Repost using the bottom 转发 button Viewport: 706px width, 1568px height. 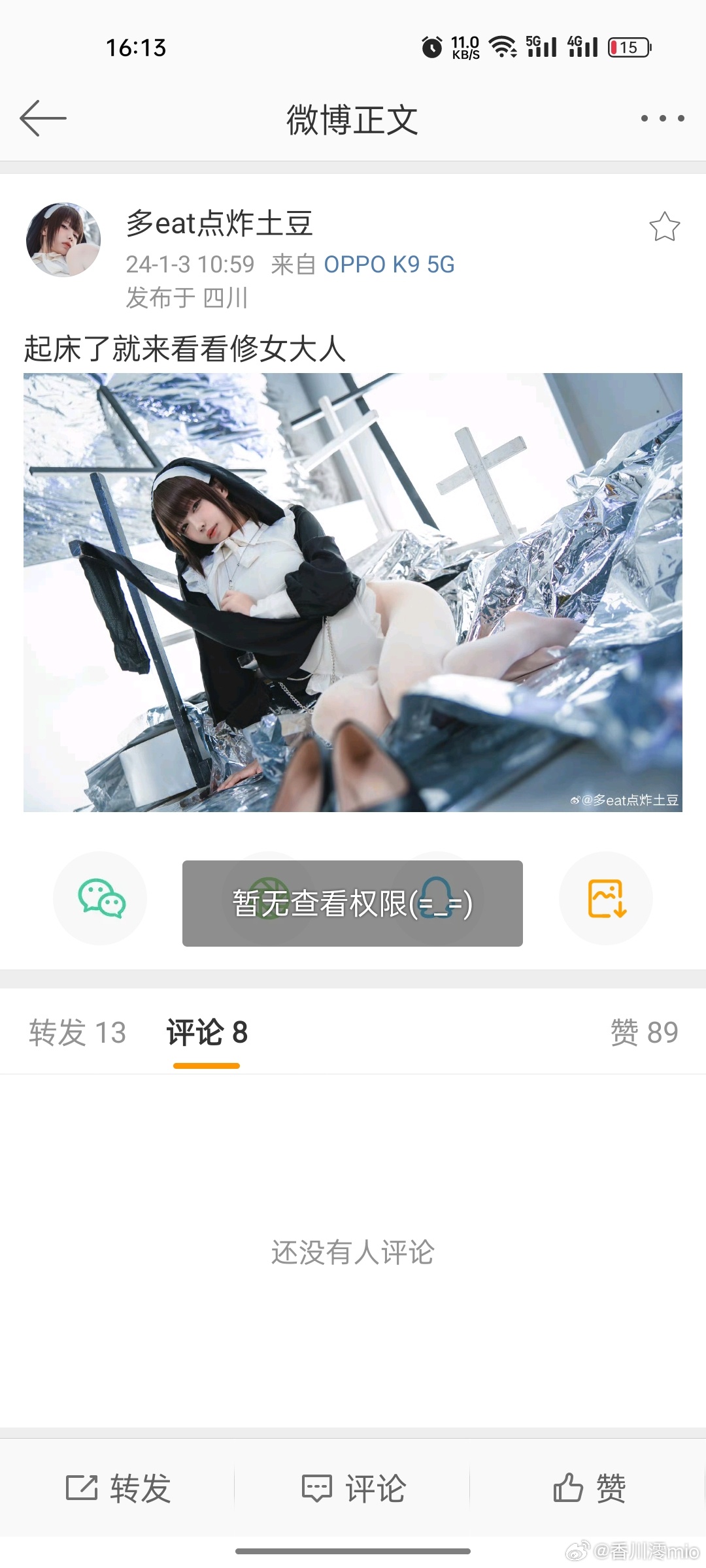(x=118, y=1488)
